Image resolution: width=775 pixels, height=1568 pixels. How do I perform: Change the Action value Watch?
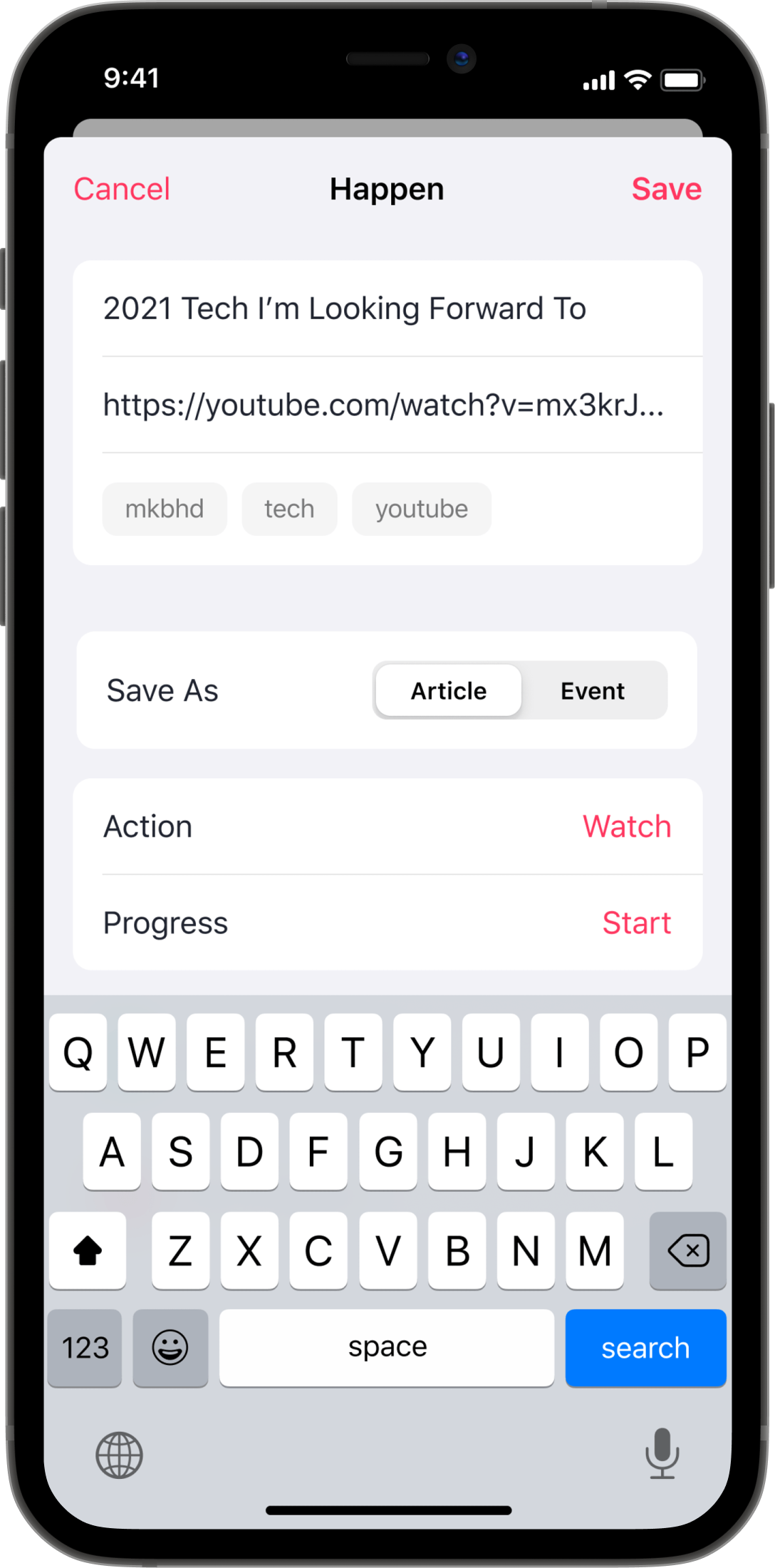pos(627,826)
